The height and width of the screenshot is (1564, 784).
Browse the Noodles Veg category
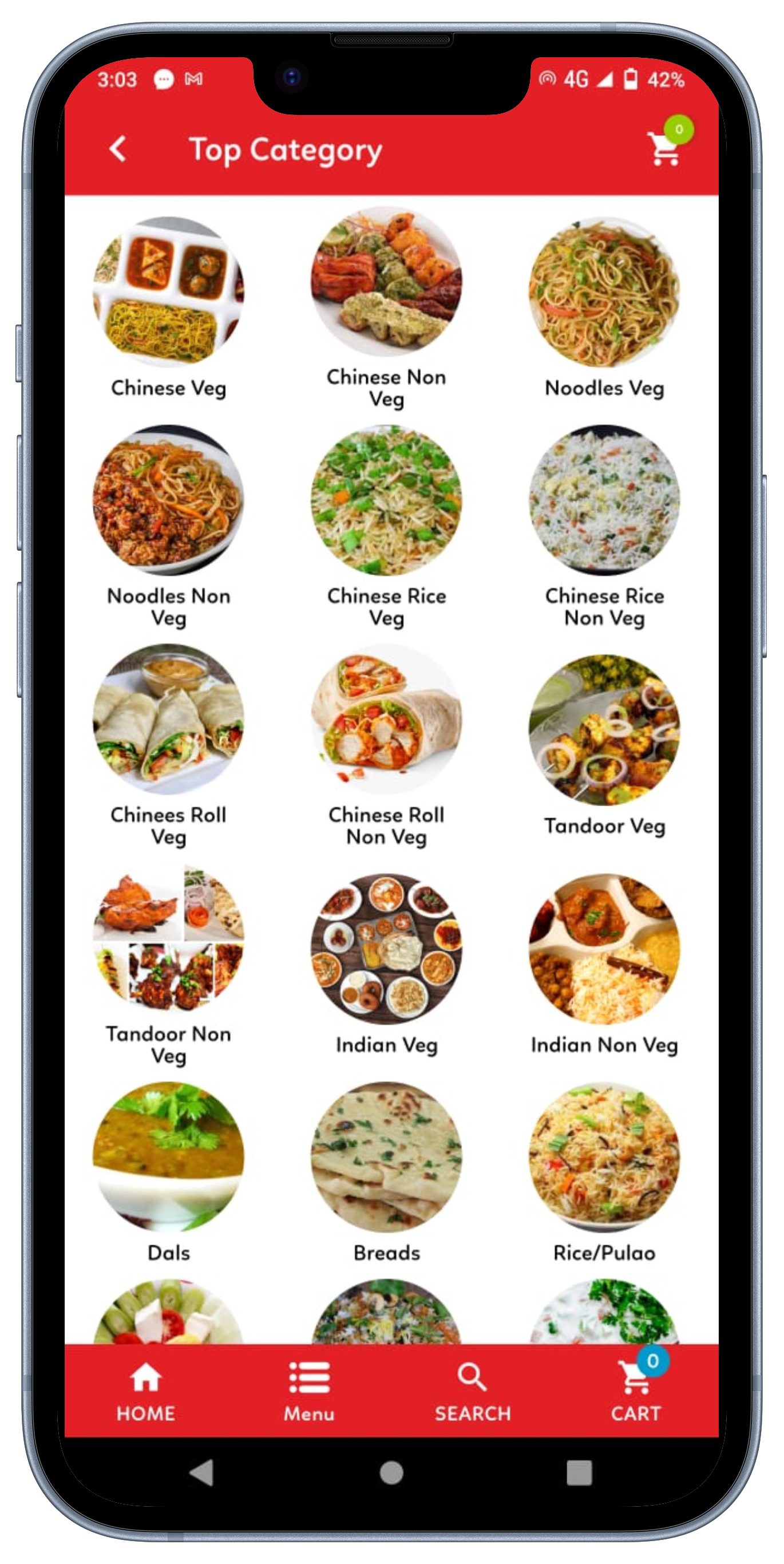604,308
